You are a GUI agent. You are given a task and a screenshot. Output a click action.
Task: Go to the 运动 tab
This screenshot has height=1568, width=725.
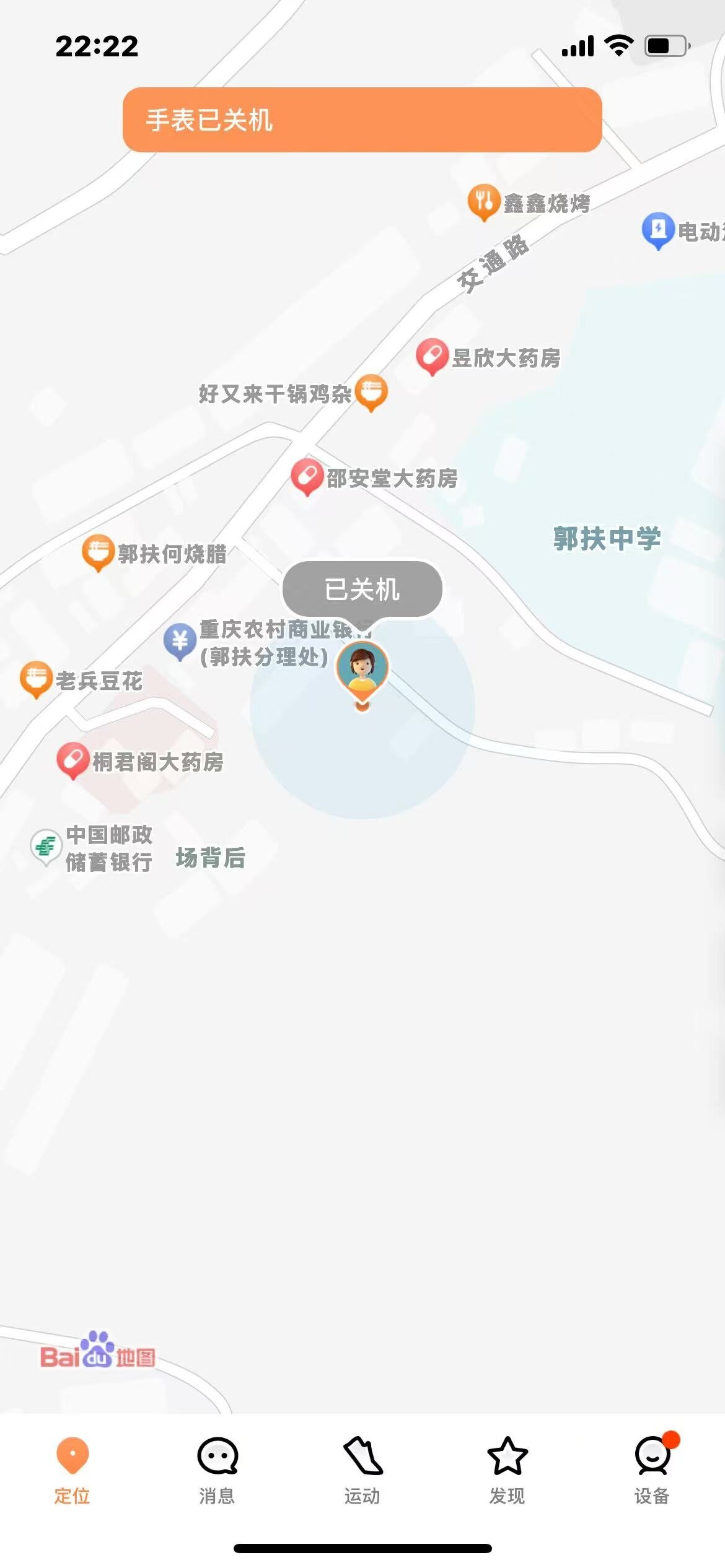[362, 1470]
